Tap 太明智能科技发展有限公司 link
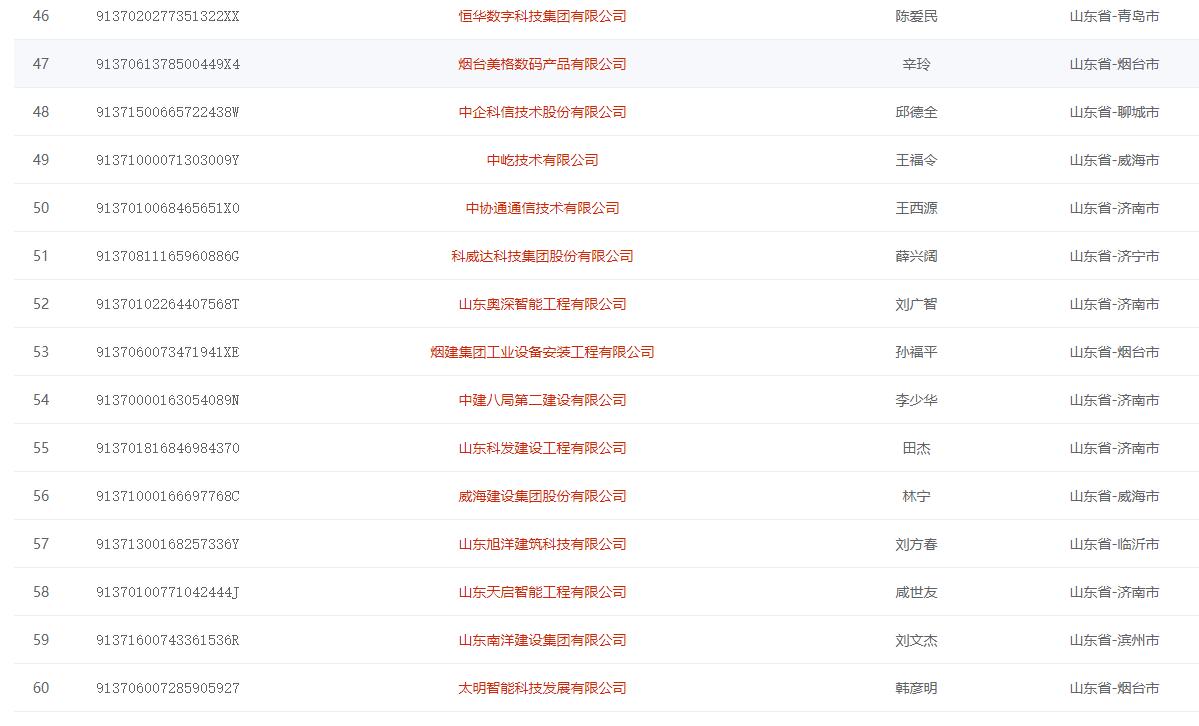1199x726 pixels. pos(542,688)
